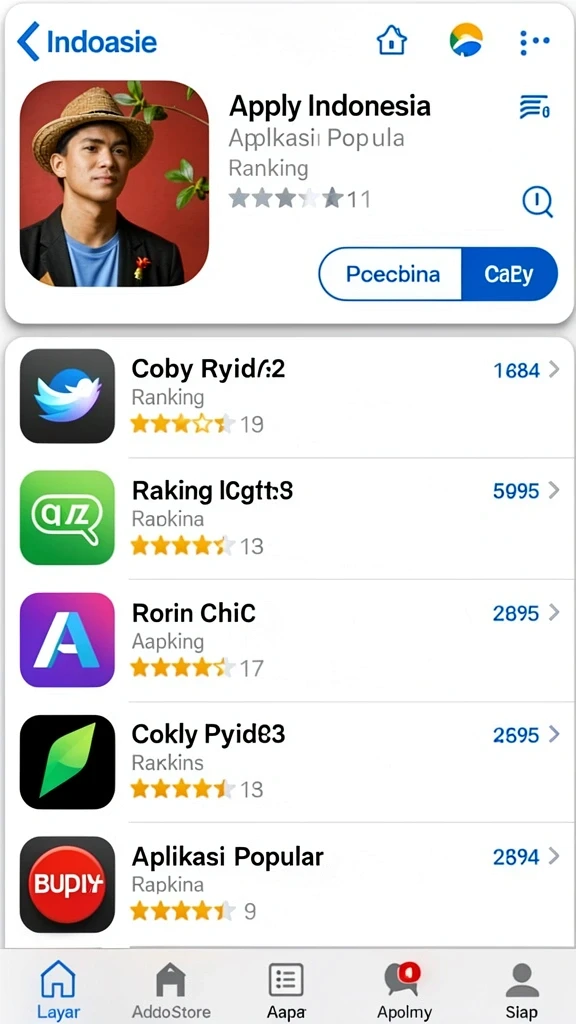Open the list icon beside Apply Indonesia
The image size is (576, 1024).
(x=535, y=106)
